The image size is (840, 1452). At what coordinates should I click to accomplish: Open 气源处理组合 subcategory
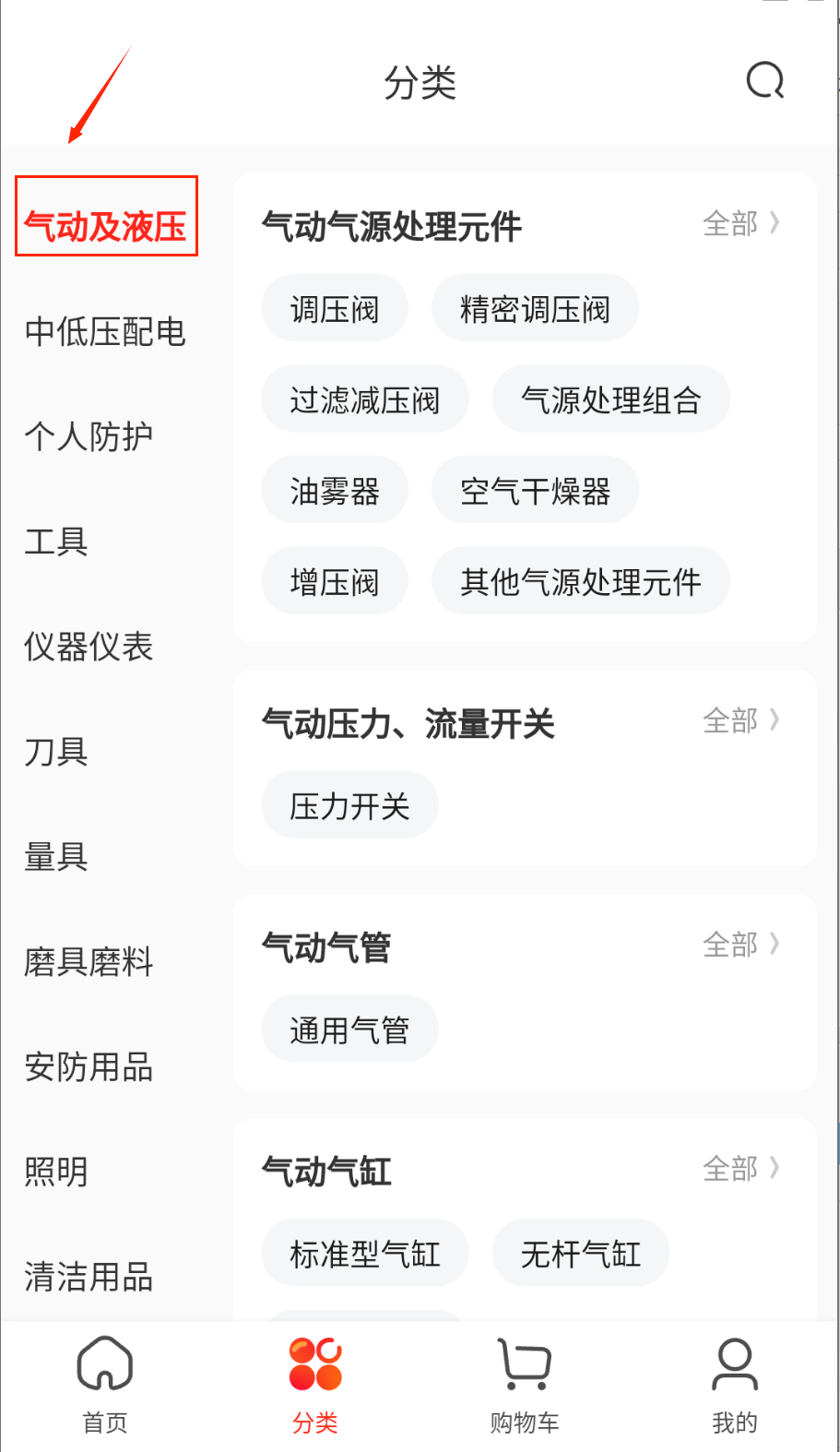tap(611, 400)
